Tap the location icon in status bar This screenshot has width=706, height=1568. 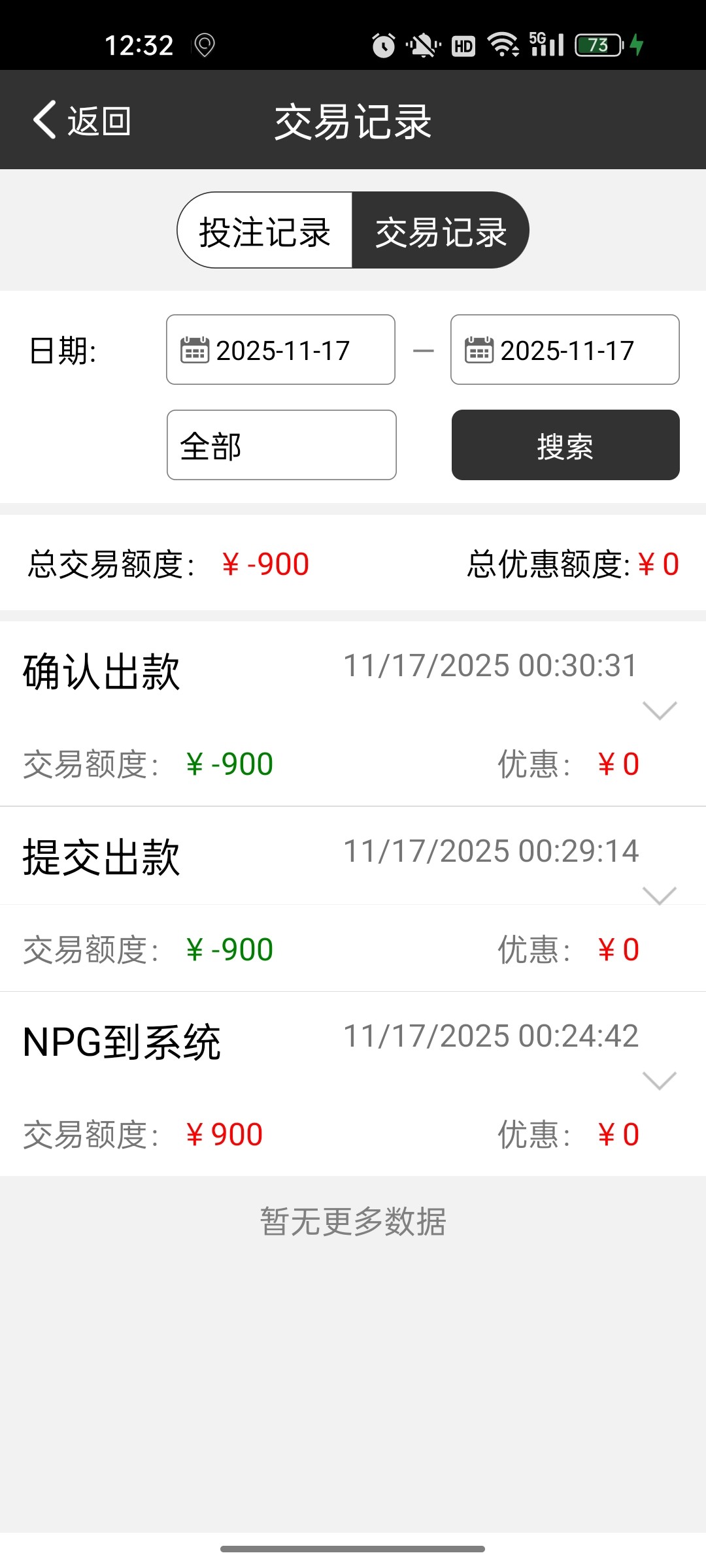click(205, 44)
